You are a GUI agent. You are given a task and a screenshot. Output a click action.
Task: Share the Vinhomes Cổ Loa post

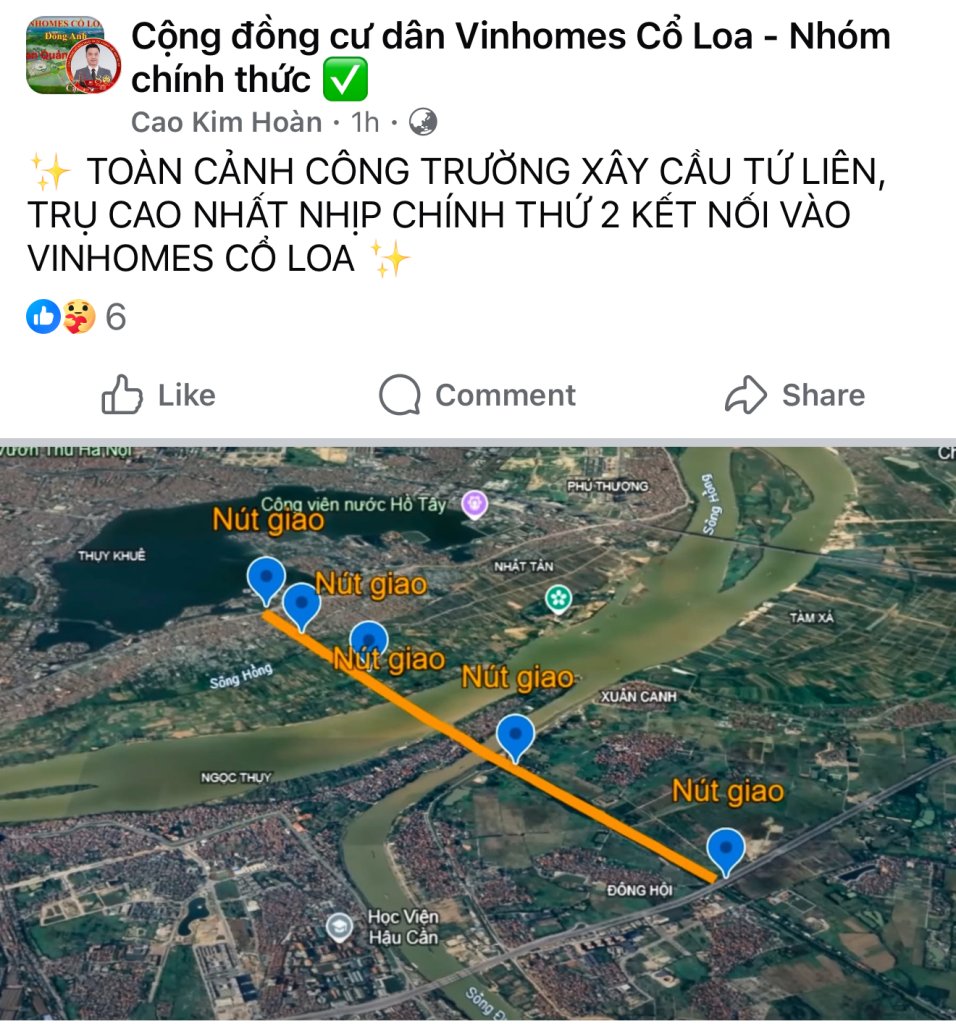795,395
